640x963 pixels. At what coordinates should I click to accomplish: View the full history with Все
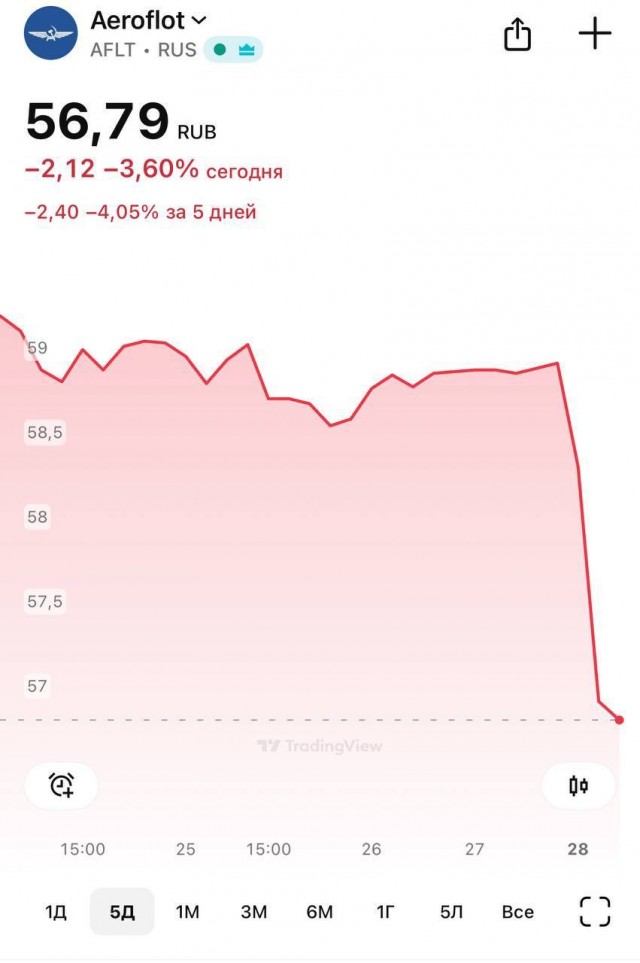(517, 912)
